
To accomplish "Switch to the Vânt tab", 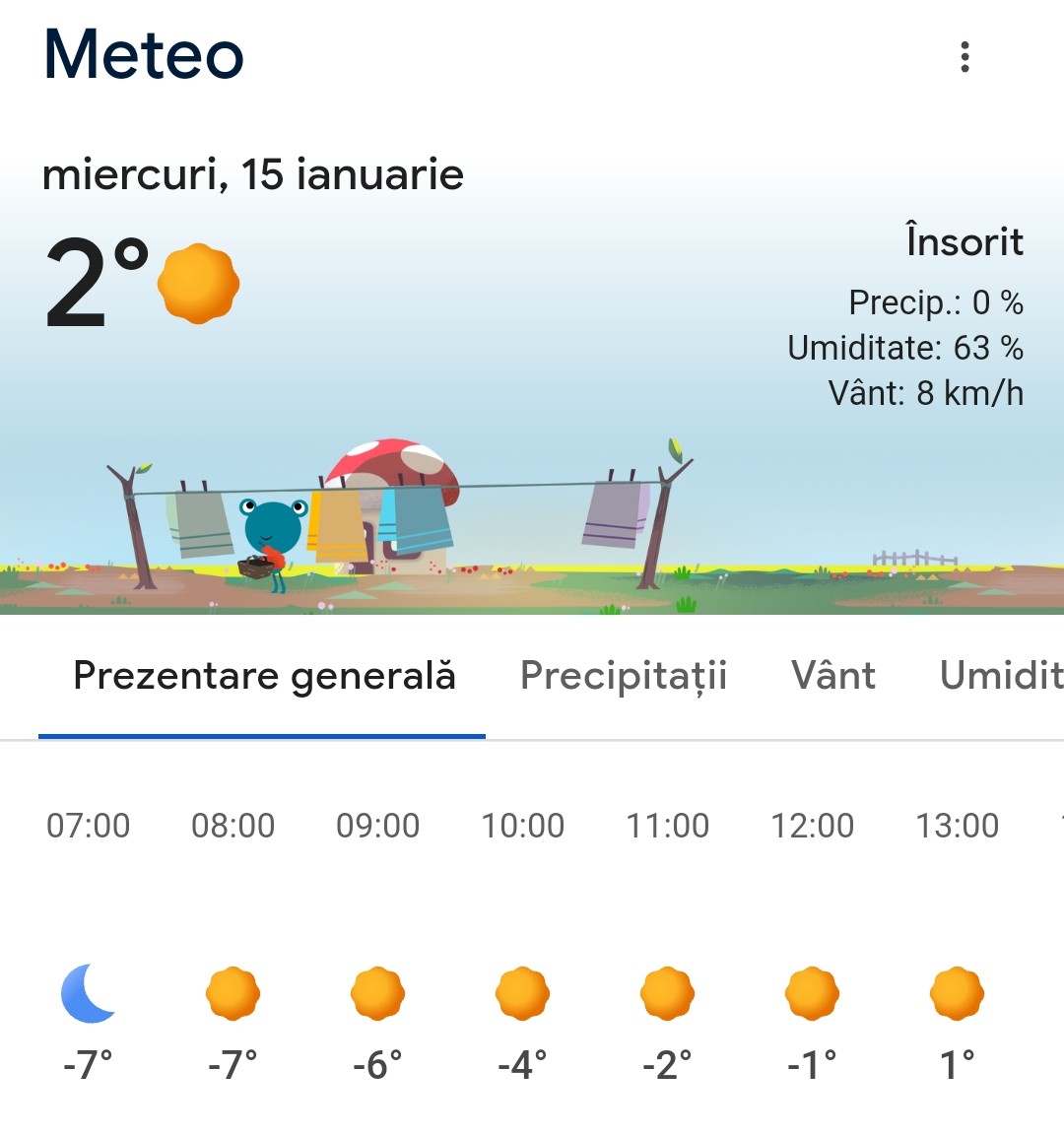I will pos(833,676).
